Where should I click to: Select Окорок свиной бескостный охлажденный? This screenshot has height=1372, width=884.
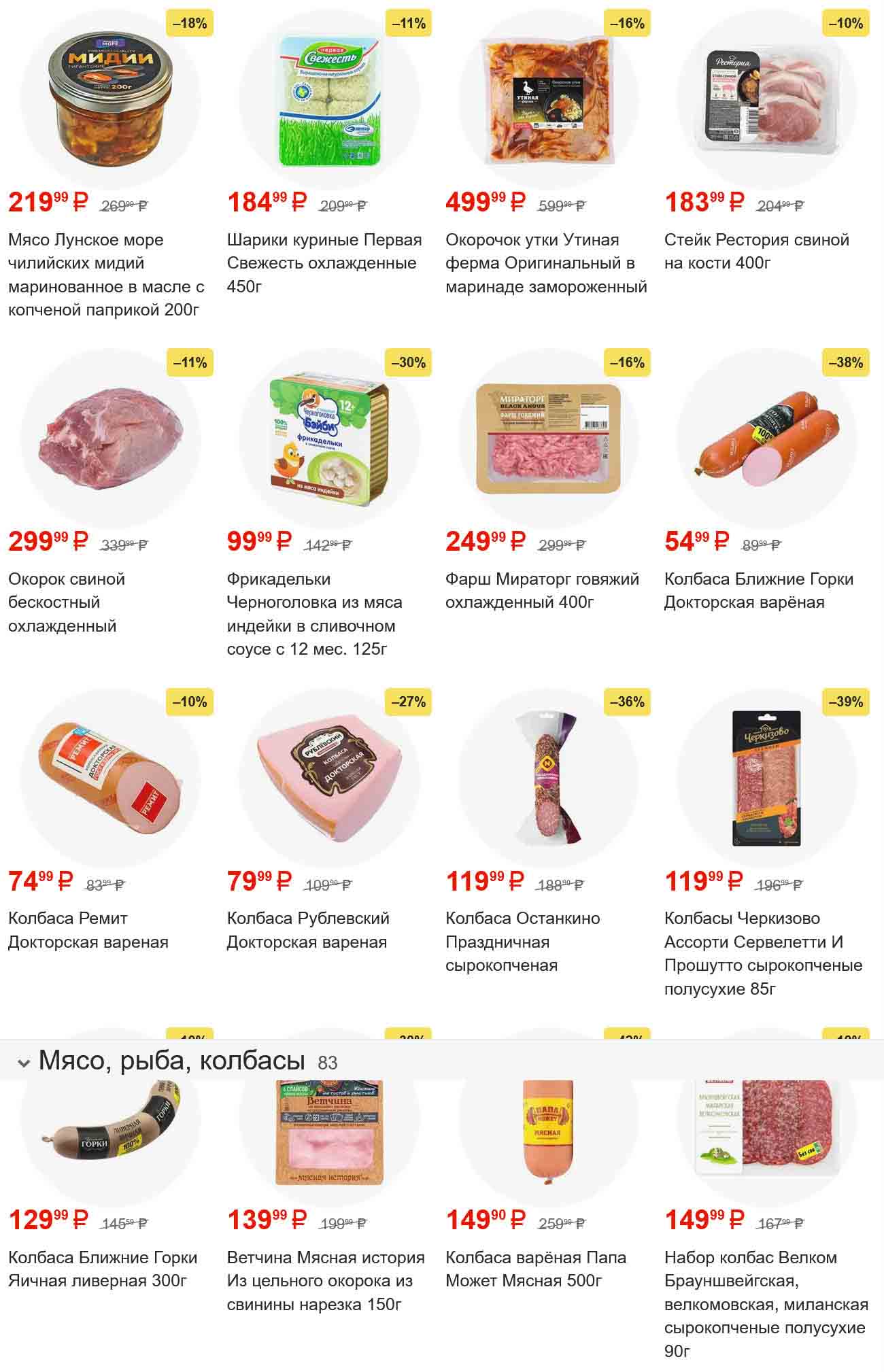[x=67, y=602]
